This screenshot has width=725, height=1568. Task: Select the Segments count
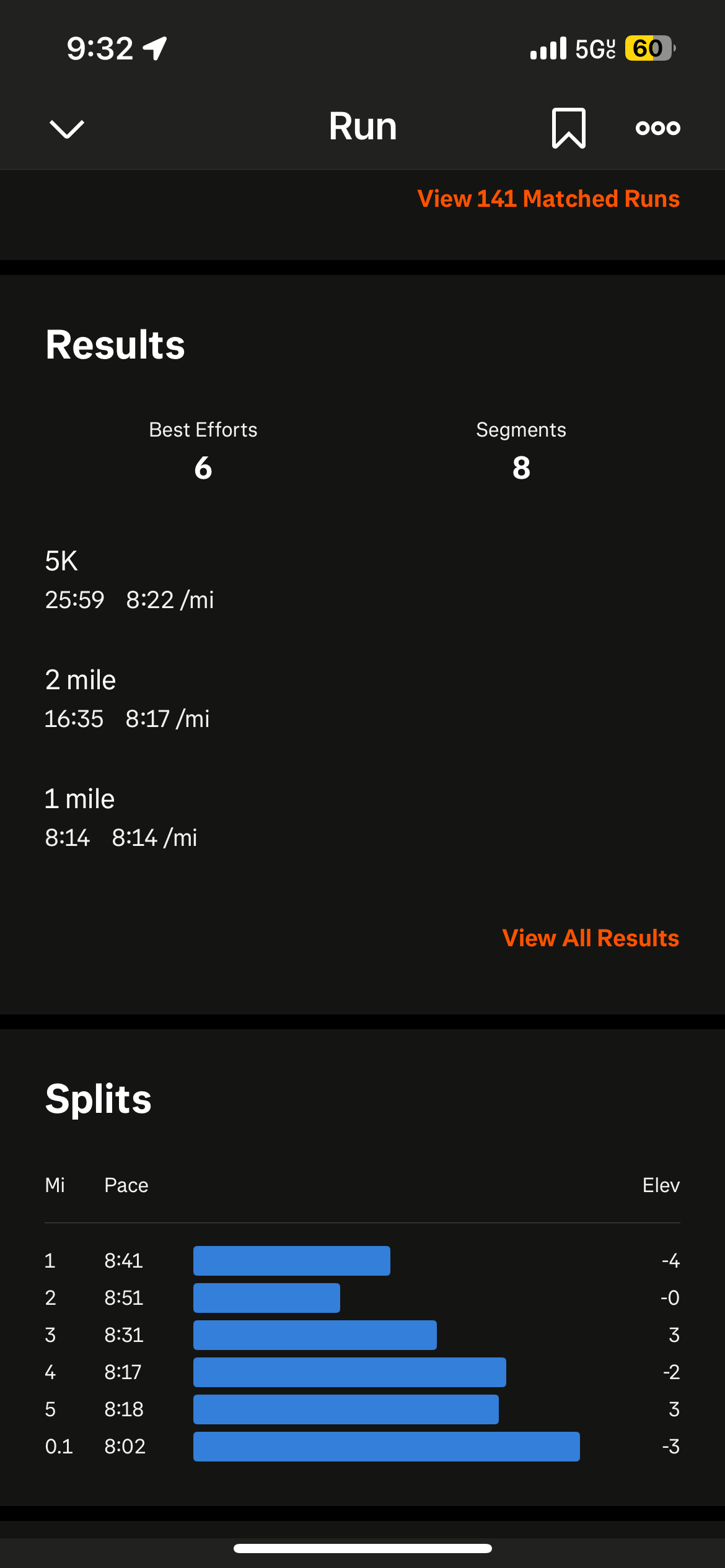(521, 451)
